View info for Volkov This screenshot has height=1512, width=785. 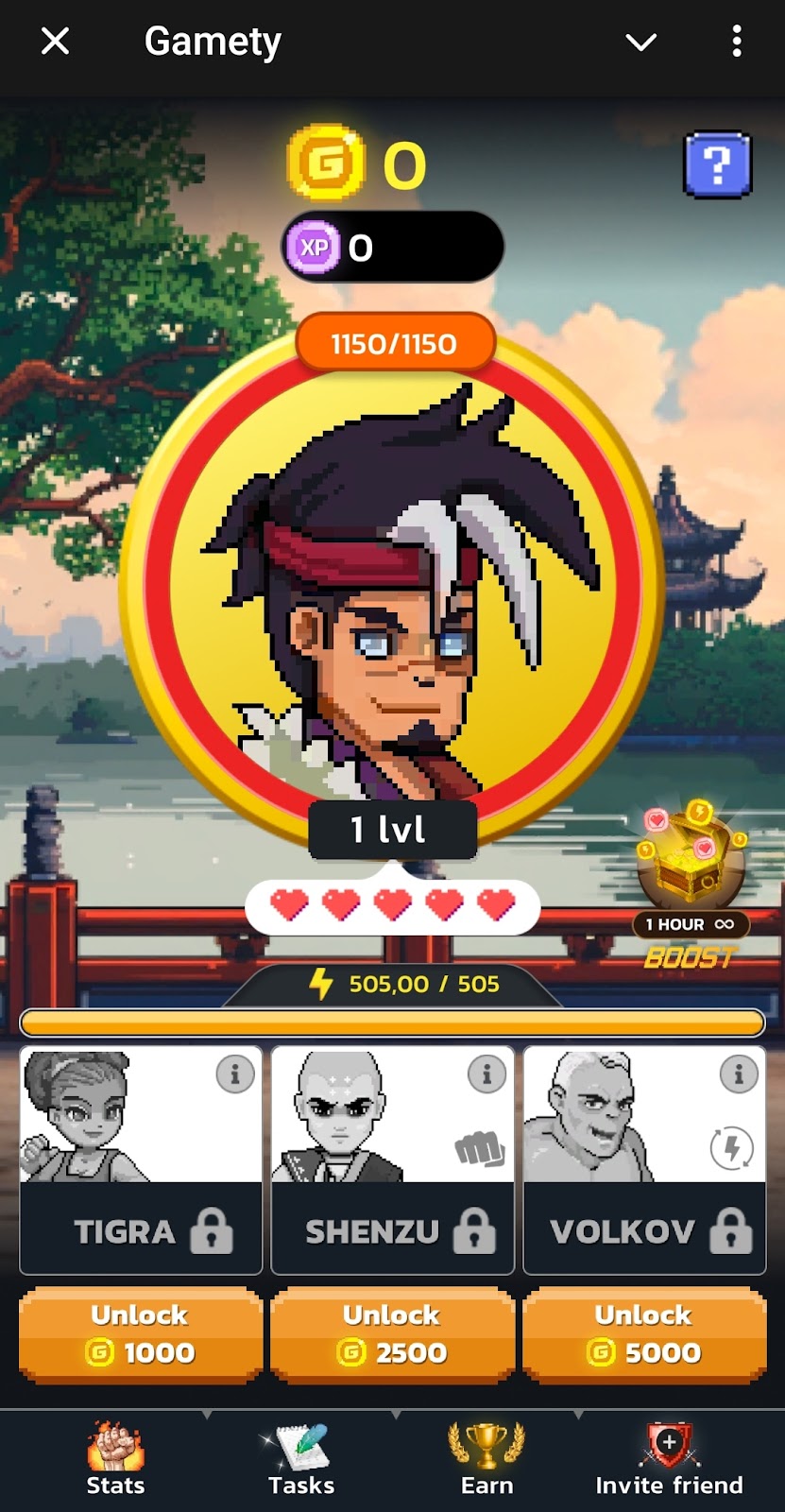click(739, 1074)
